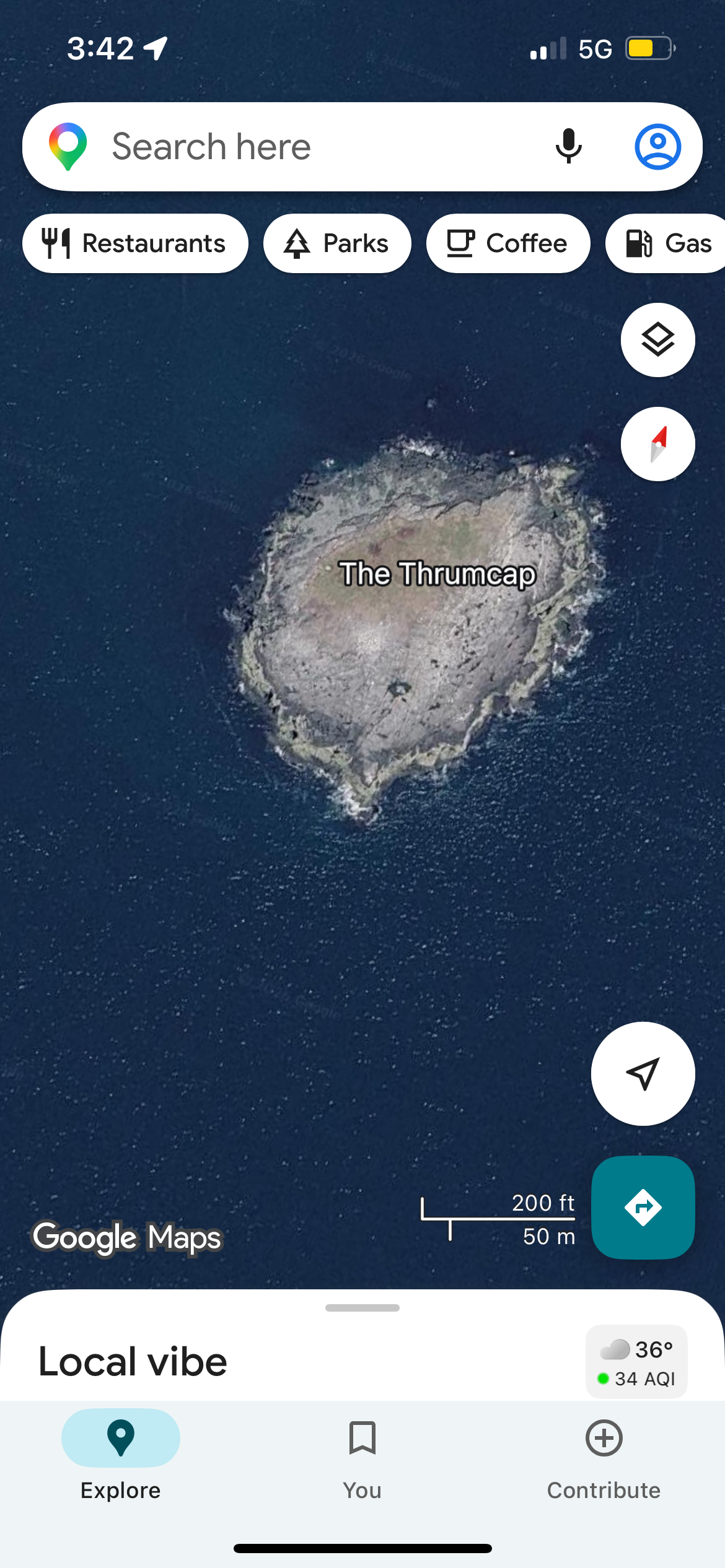725x1568 pixels.
Task: Center map on my location
Action: (643, 1074)
